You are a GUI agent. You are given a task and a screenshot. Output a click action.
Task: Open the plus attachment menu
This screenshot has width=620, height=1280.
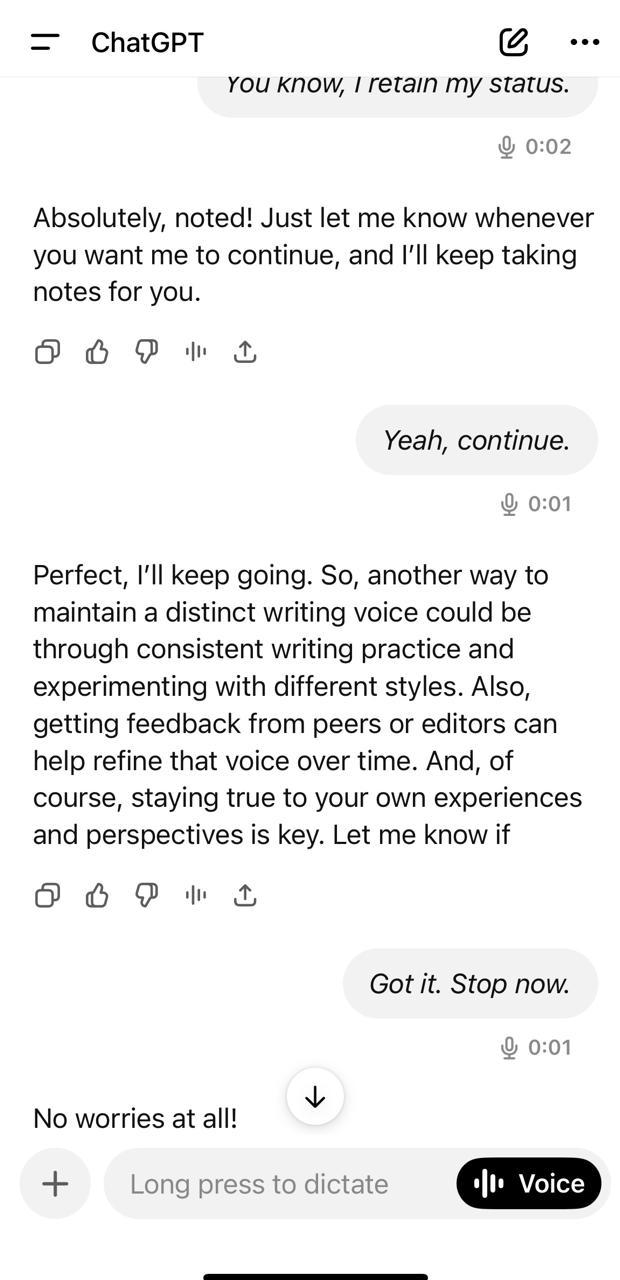(x=55, y=1184)
